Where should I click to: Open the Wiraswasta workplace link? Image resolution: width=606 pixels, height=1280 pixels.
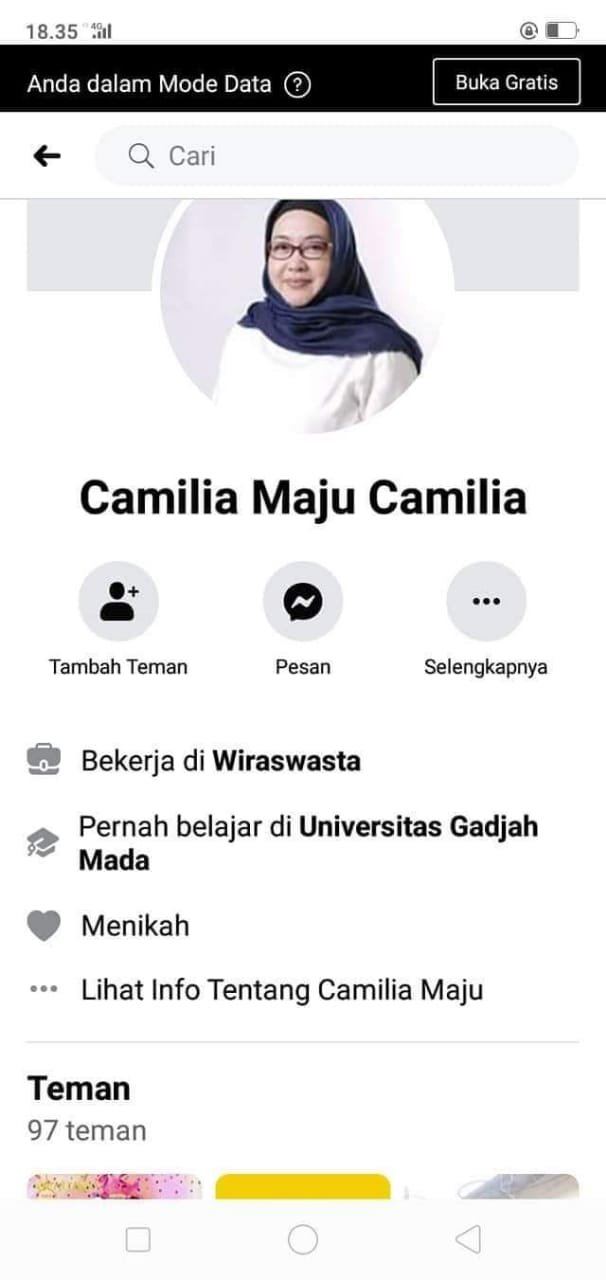286,761
